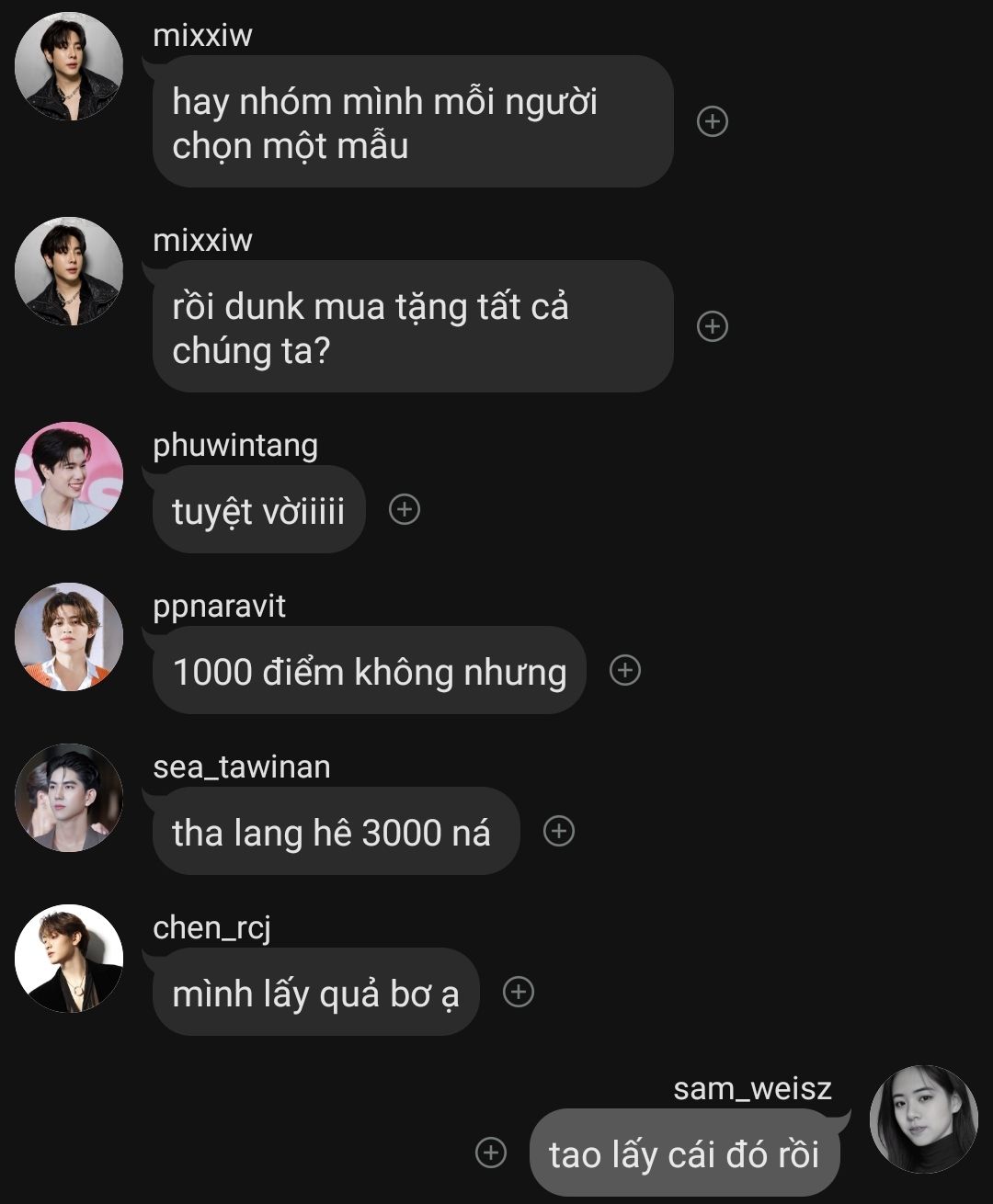The width and height of the screenshot is (993, 1204).
Task: React to chen_rcj's "mình lấy quả bơ" message
Action: click(x=519, y=992)
